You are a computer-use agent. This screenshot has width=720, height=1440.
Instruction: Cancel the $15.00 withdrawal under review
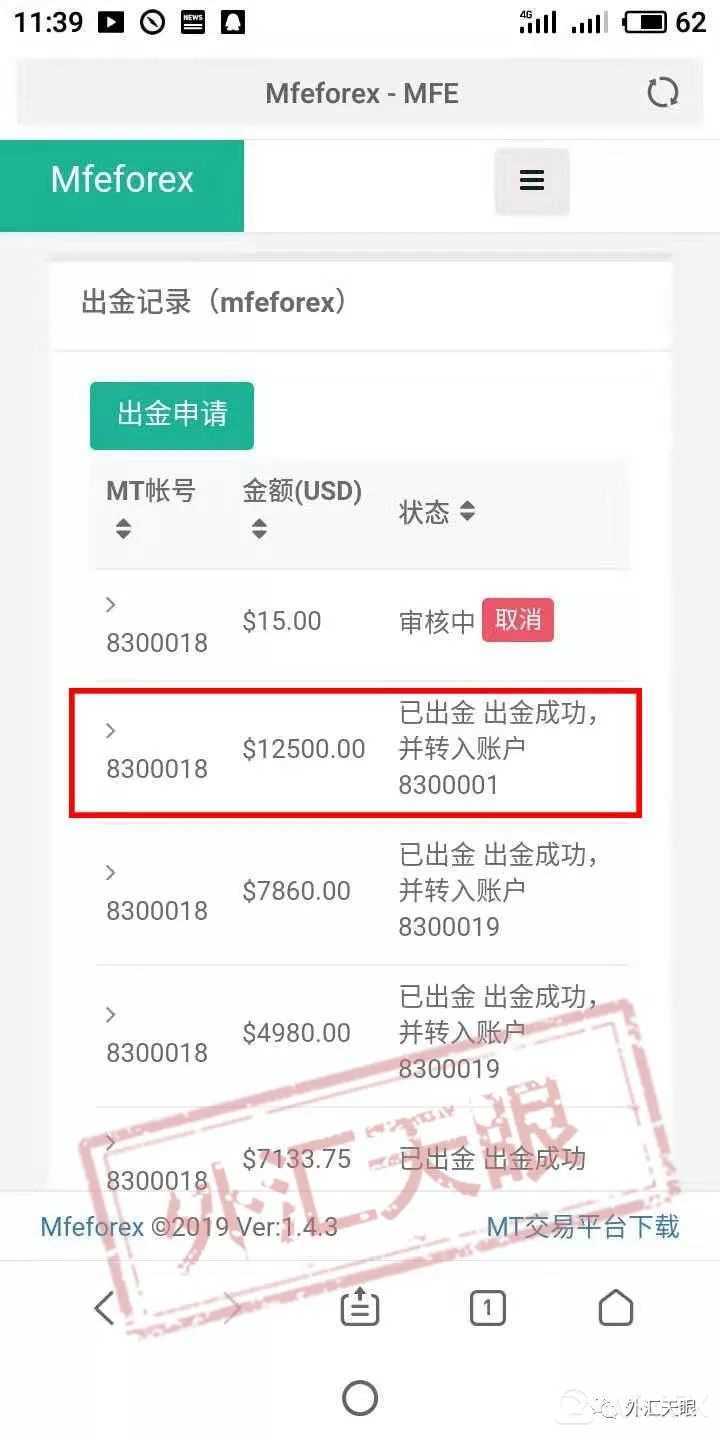[x=517, y=620]
